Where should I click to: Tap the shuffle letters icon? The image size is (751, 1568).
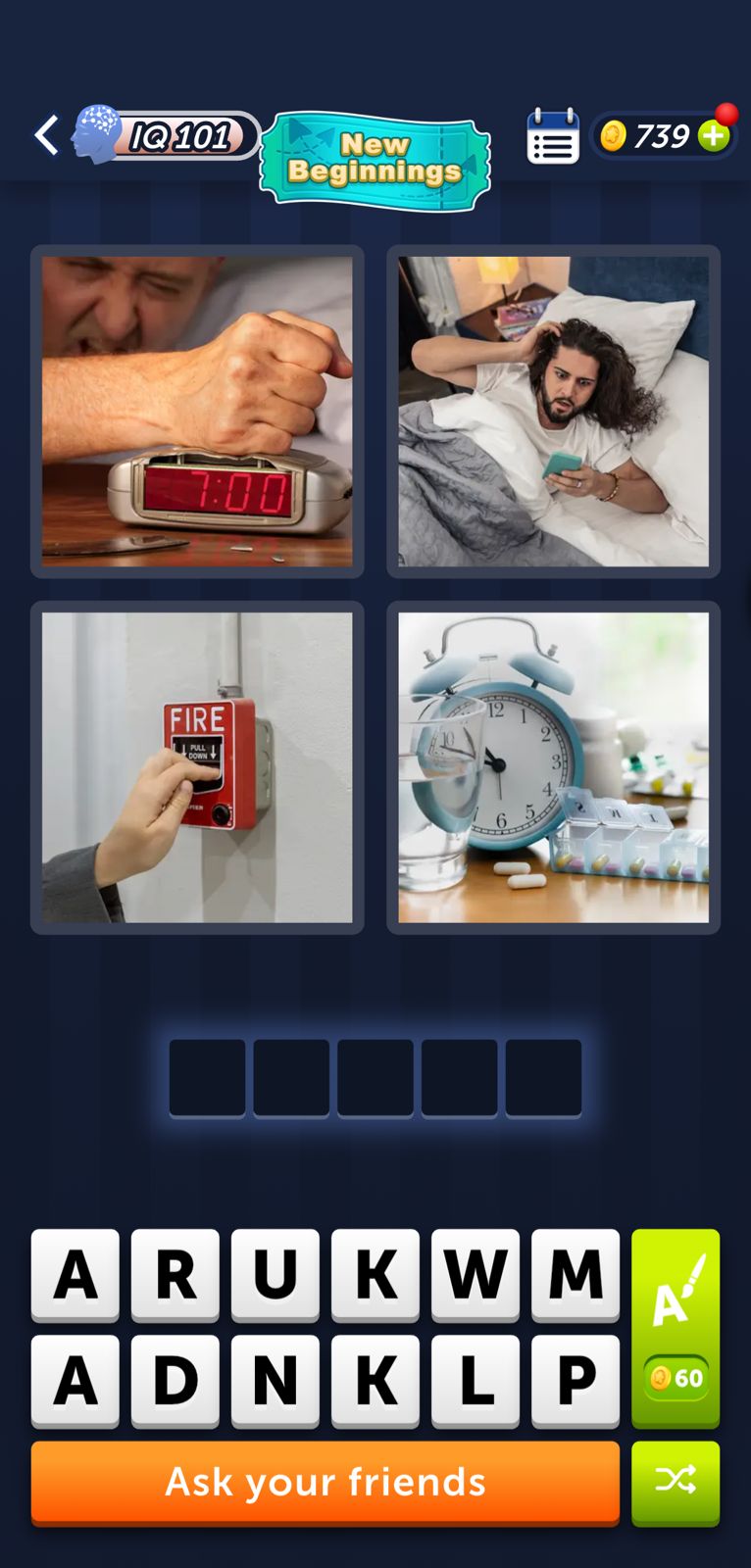(x=675, y=1483)
